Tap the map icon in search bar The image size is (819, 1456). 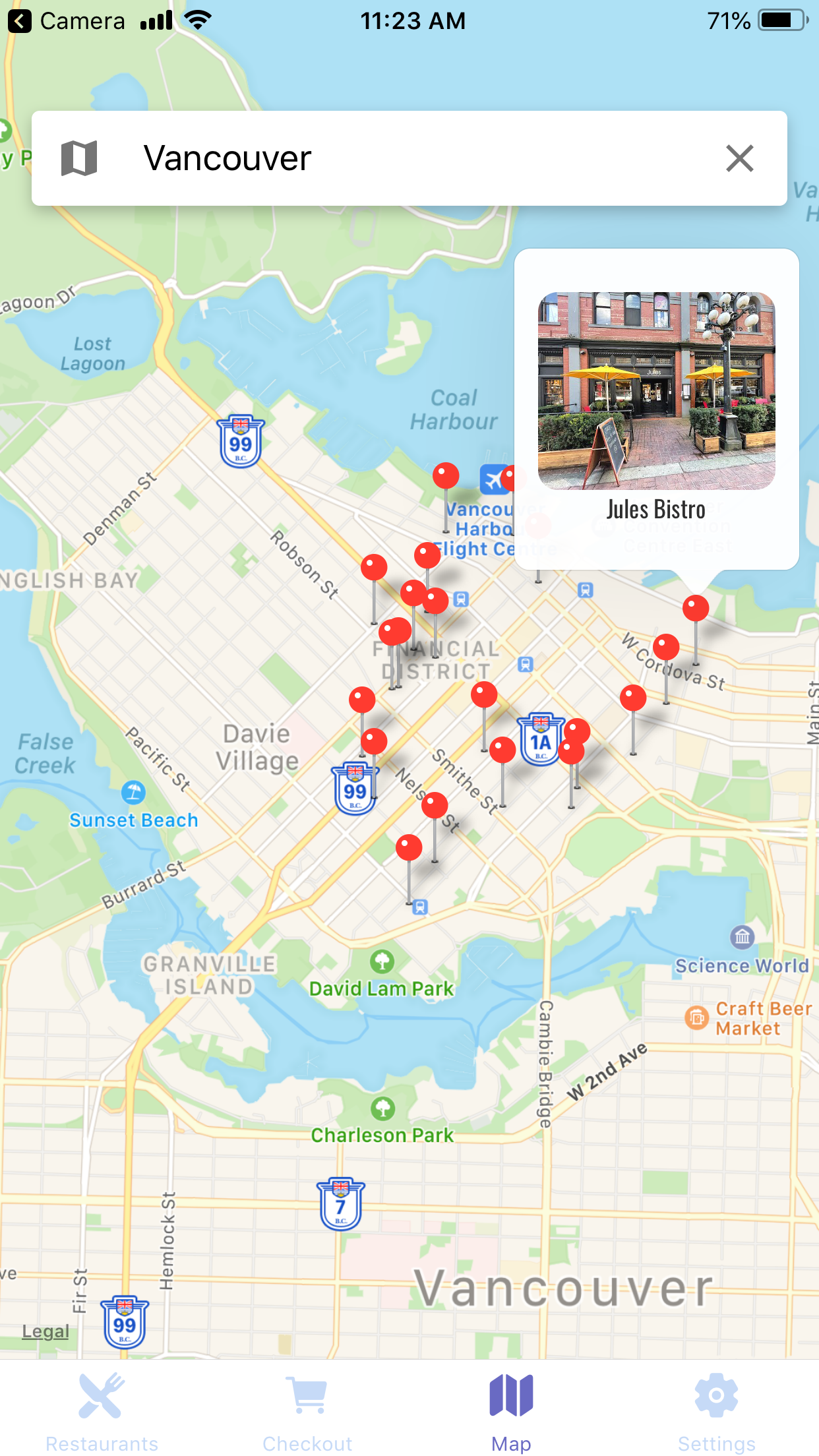click(79, 158)
